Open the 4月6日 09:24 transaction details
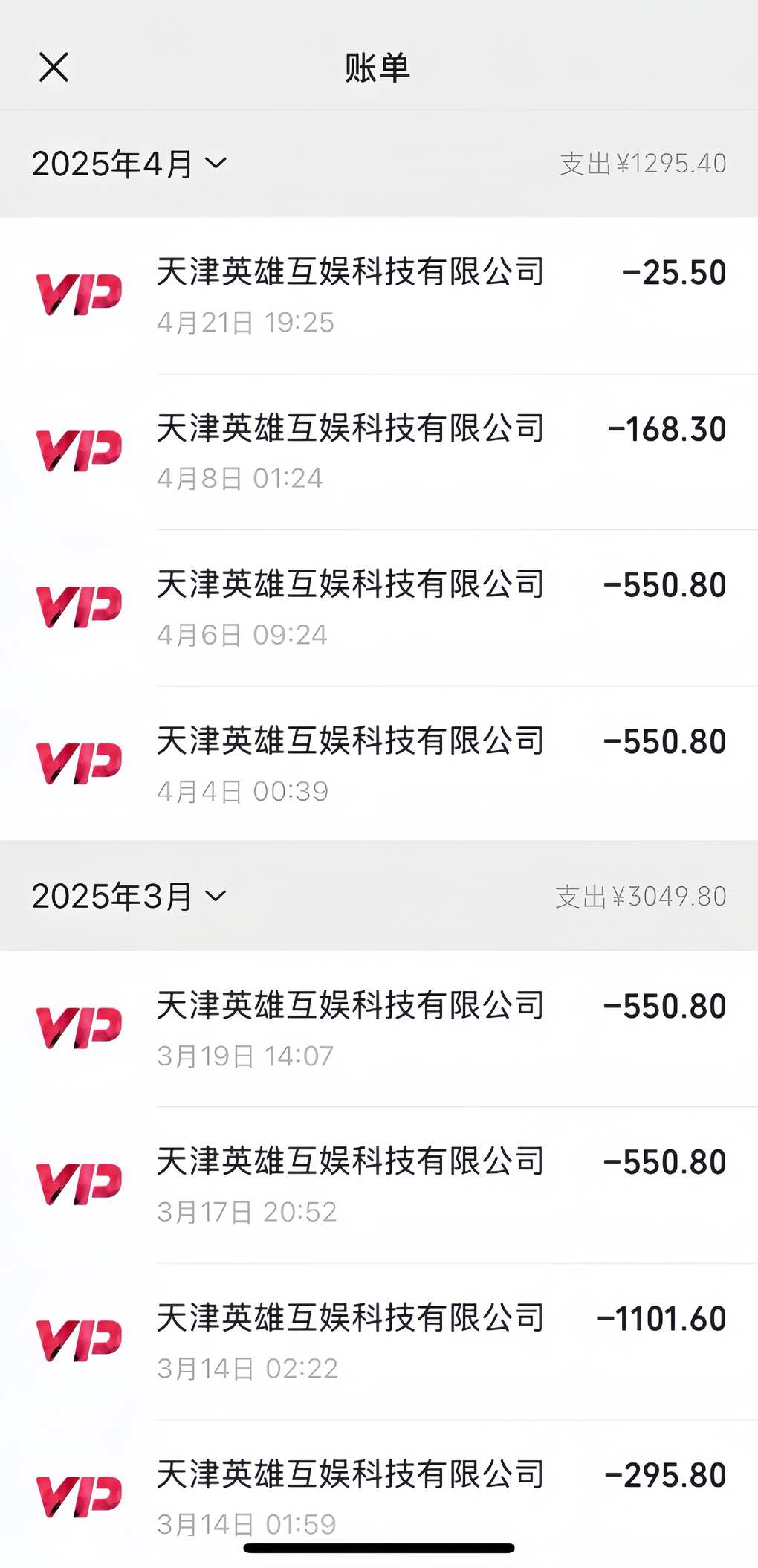The image size is (758, 1568). click(379, 607)
